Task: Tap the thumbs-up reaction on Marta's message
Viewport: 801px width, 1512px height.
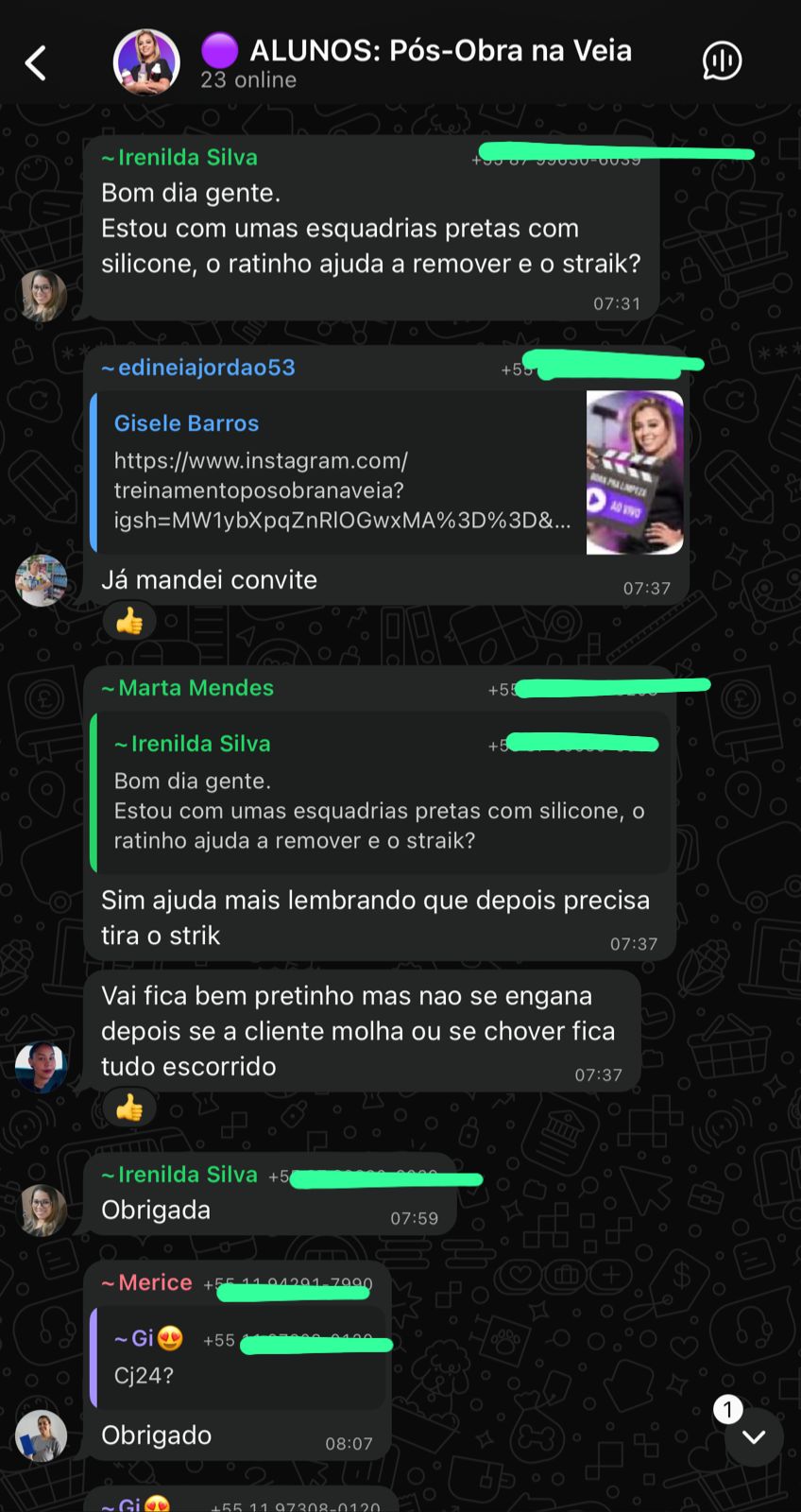Action: pos(131,1107)
